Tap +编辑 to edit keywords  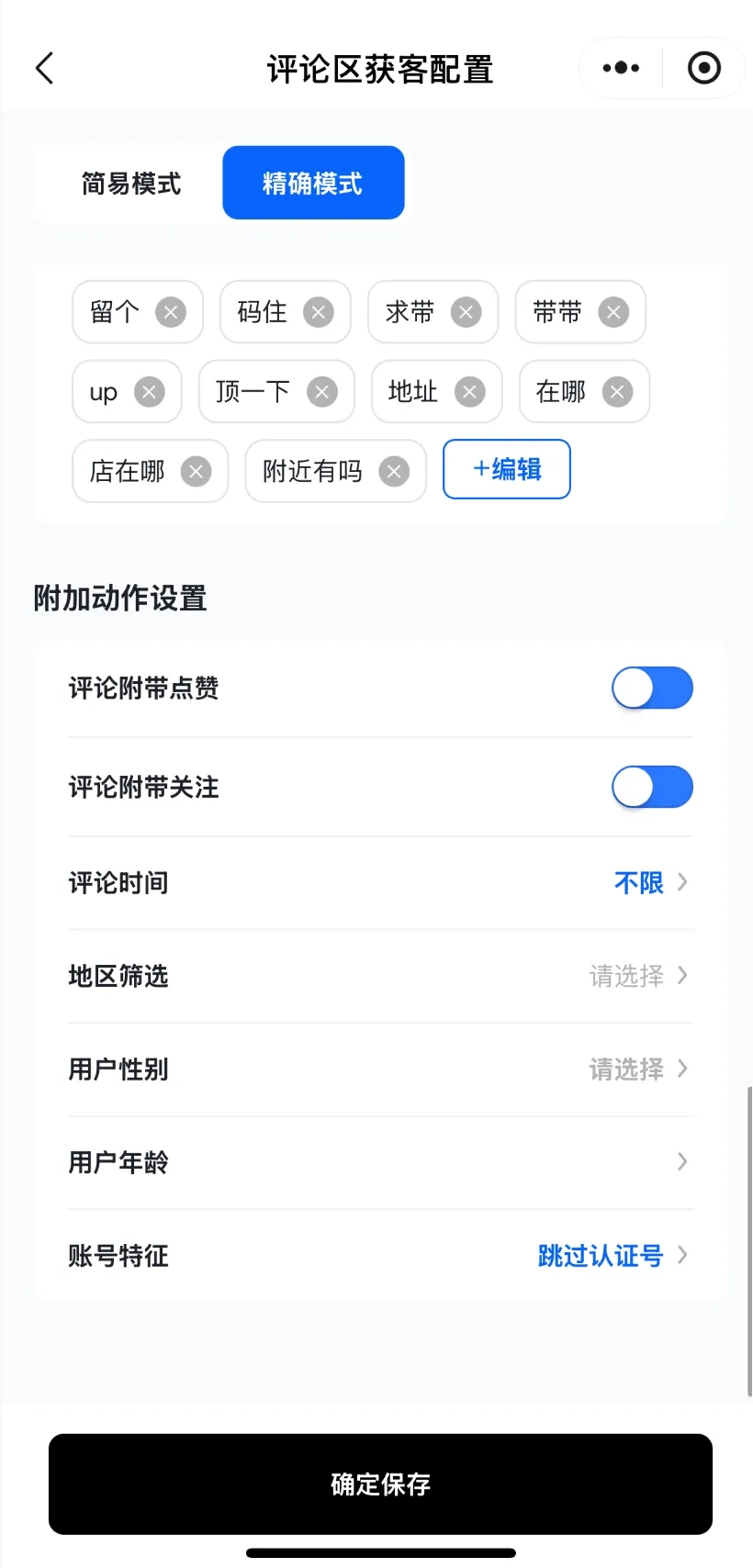point(507,469)
